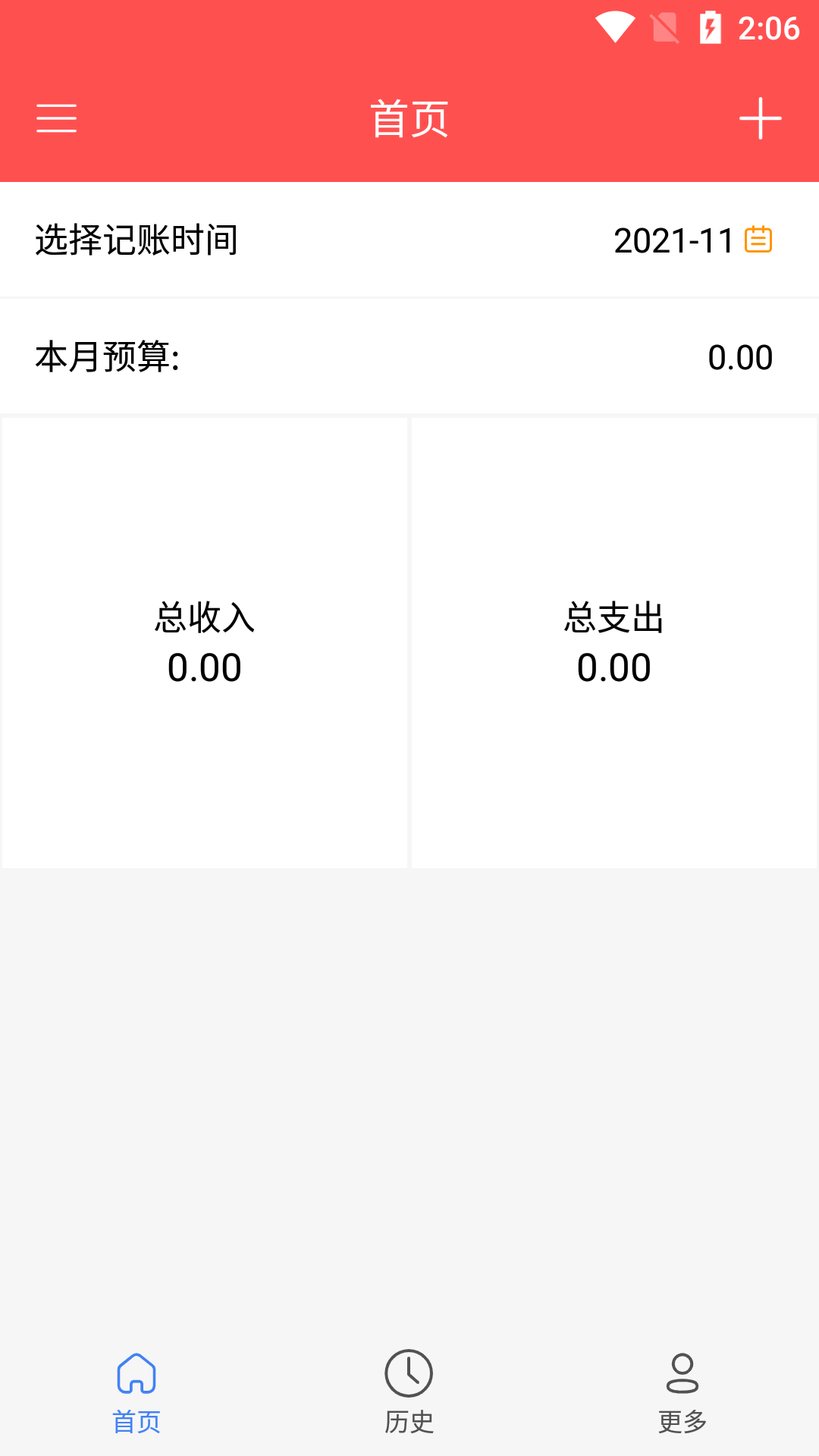Tap the 总收入 card
This screenshot has width=819, height=1456.
(205, 642)
